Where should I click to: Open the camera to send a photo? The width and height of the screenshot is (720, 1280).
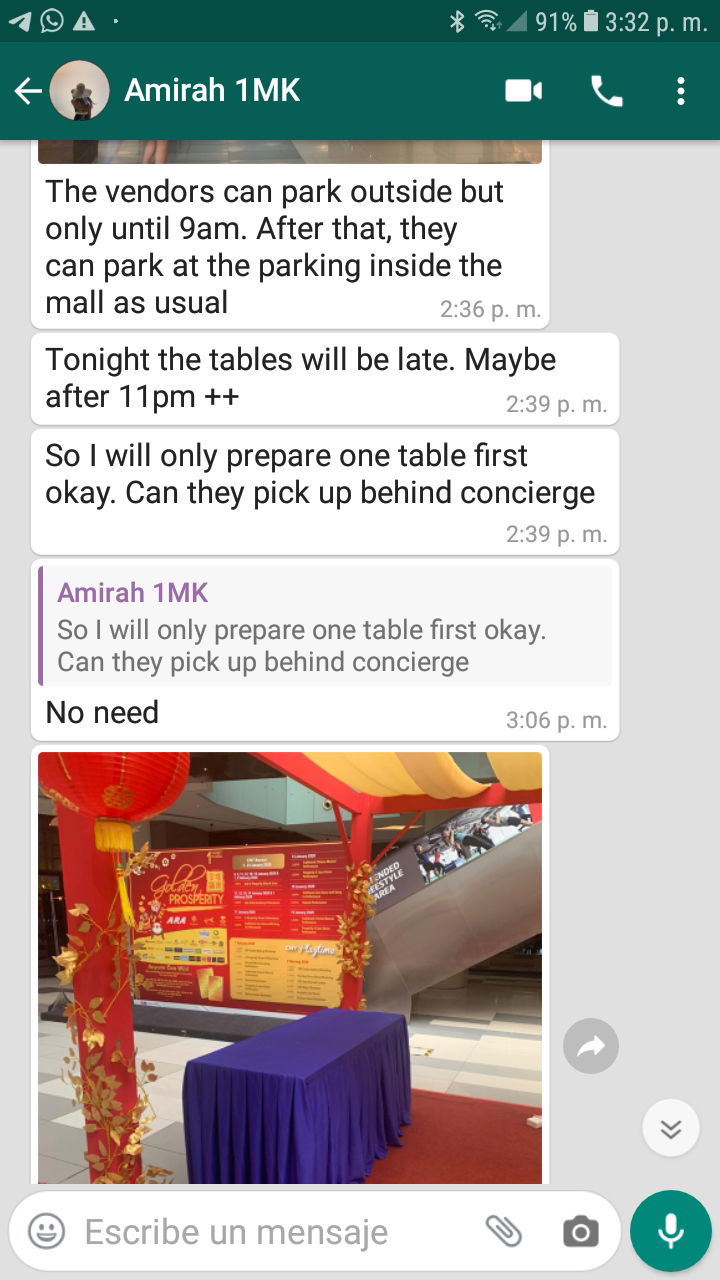pos(580,1232)
